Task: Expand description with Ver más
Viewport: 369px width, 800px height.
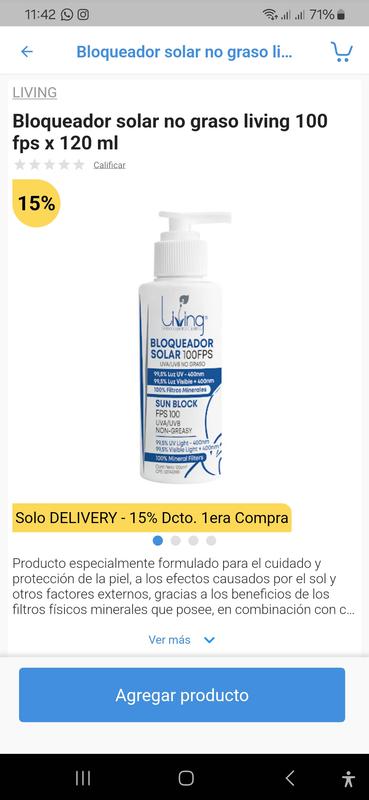Action: tap(181, 639)
